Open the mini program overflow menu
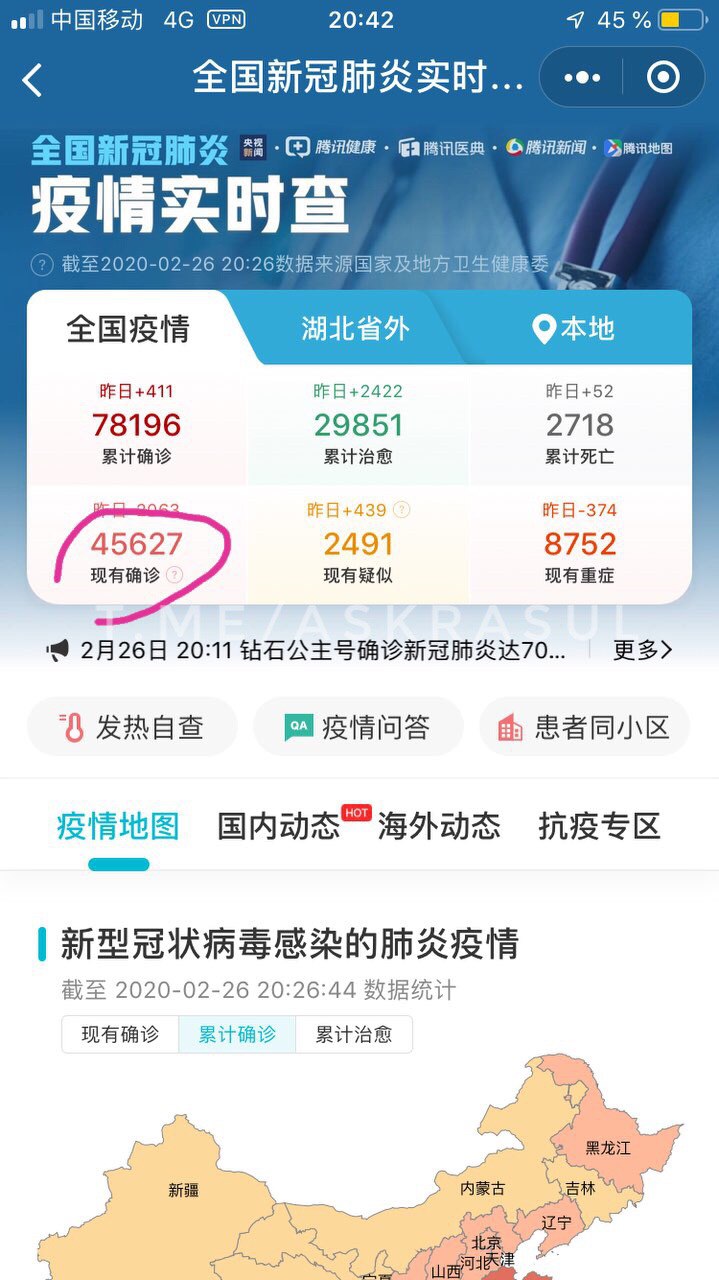This screenshot has height=1280, width=719. 582,77
